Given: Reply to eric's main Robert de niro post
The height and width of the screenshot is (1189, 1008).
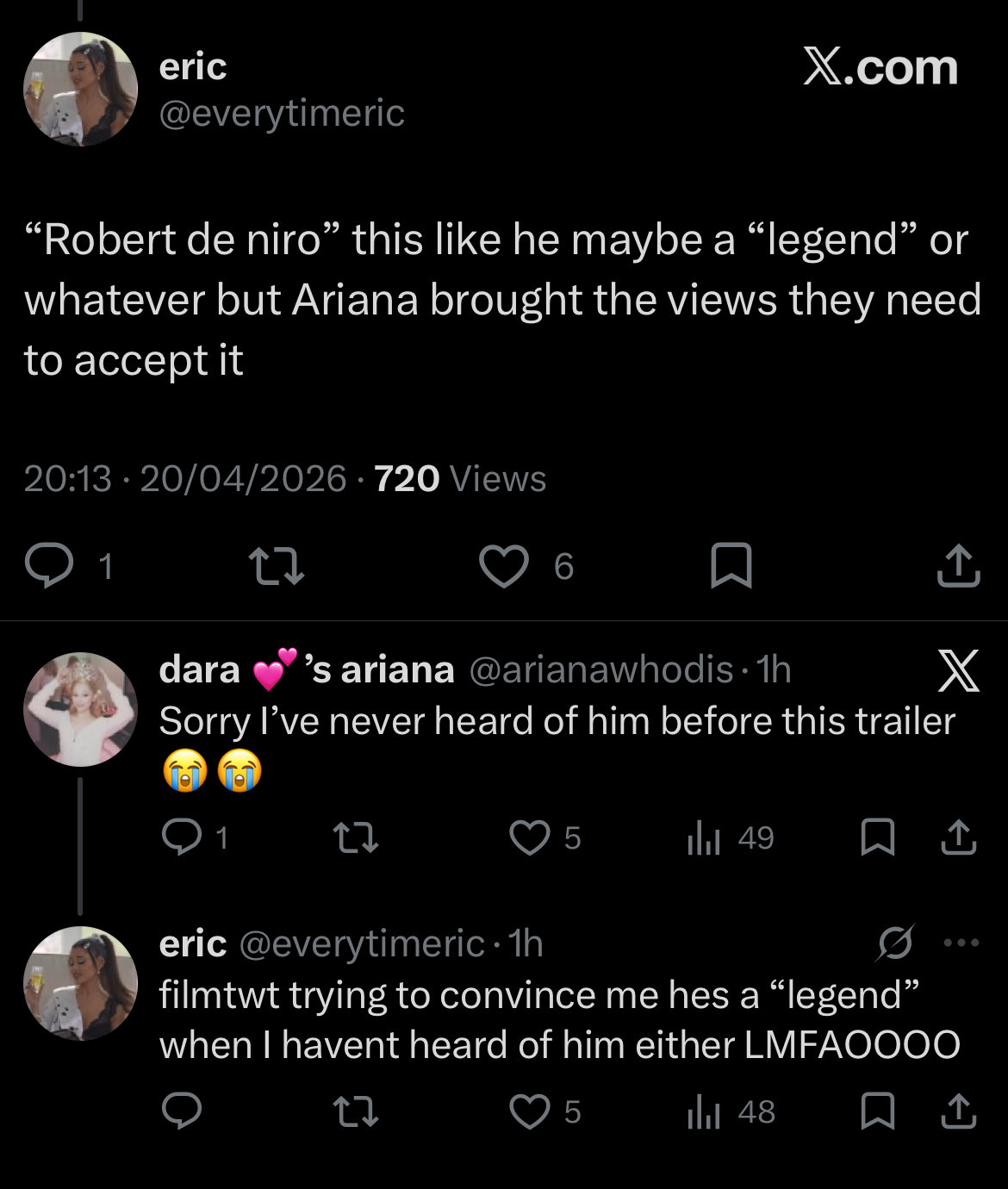Looking at the screenshot, I should [x=49, y=567].
